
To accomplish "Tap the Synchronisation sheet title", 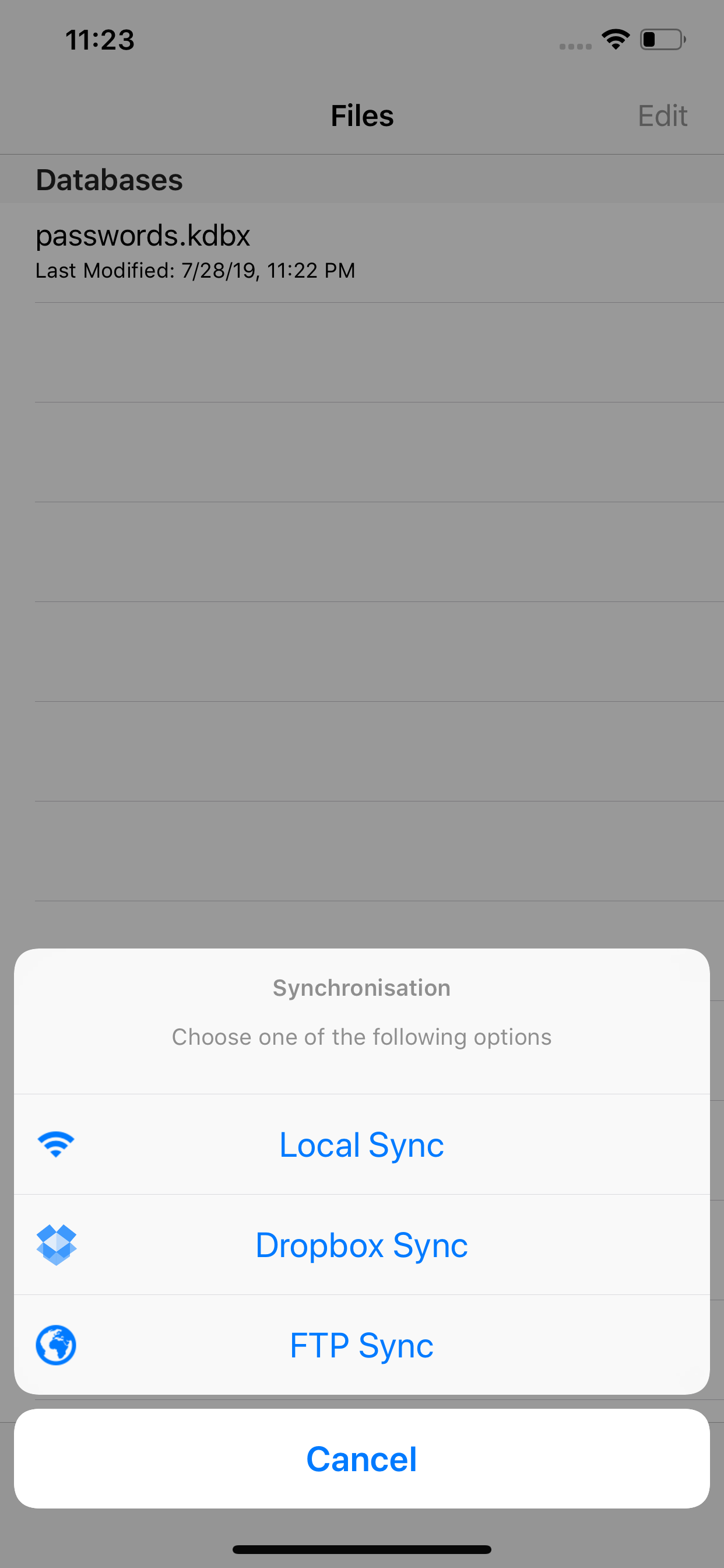I will pyautogui.click(x=361, y=988).
